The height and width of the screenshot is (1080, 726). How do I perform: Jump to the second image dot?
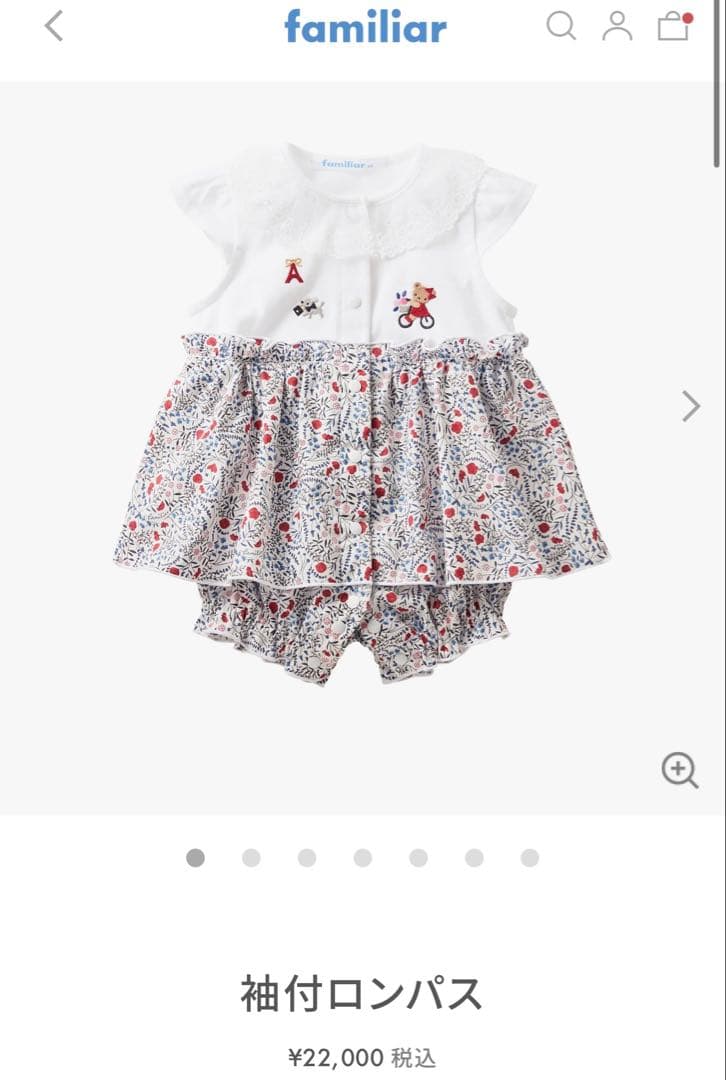pos(251,858)
